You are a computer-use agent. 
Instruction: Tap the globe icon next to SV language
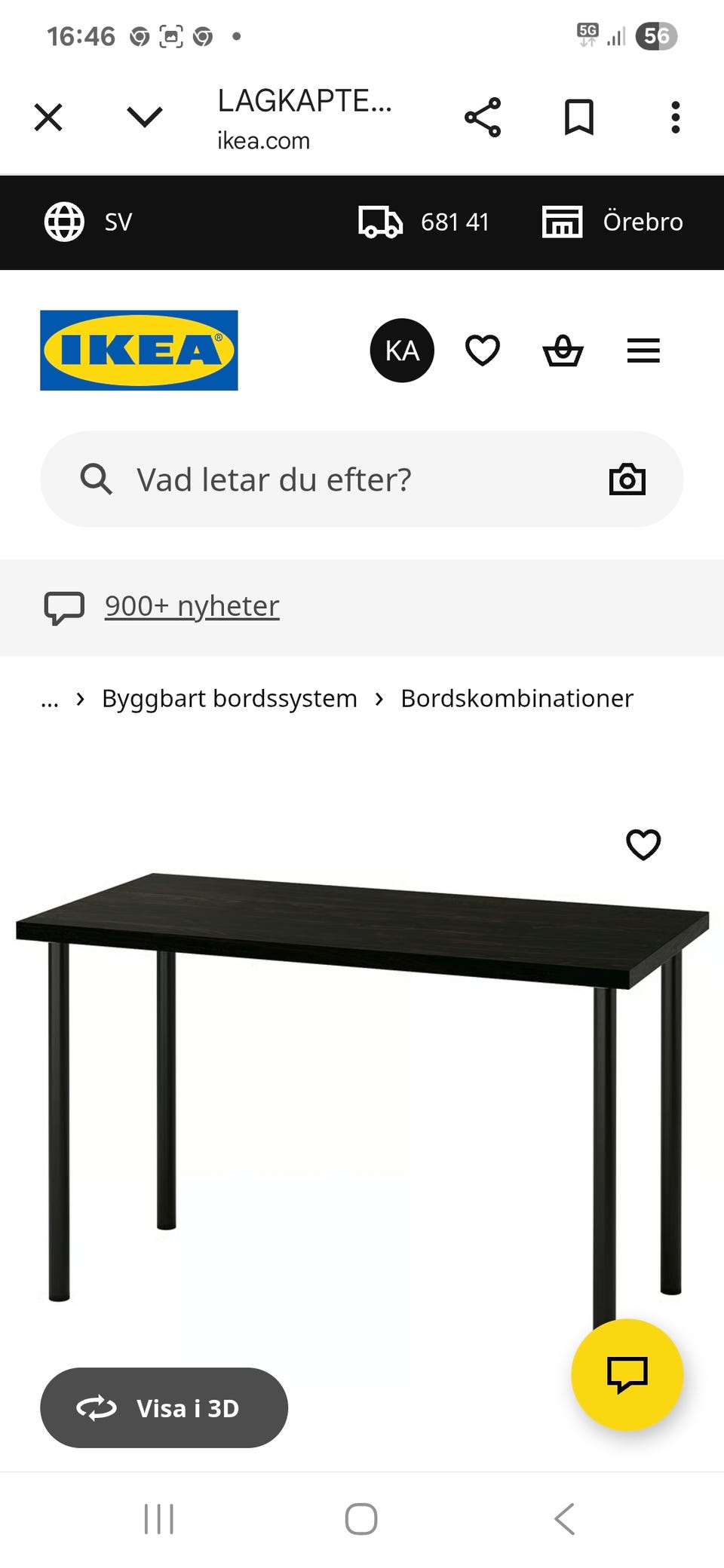(x=64, y=222)
